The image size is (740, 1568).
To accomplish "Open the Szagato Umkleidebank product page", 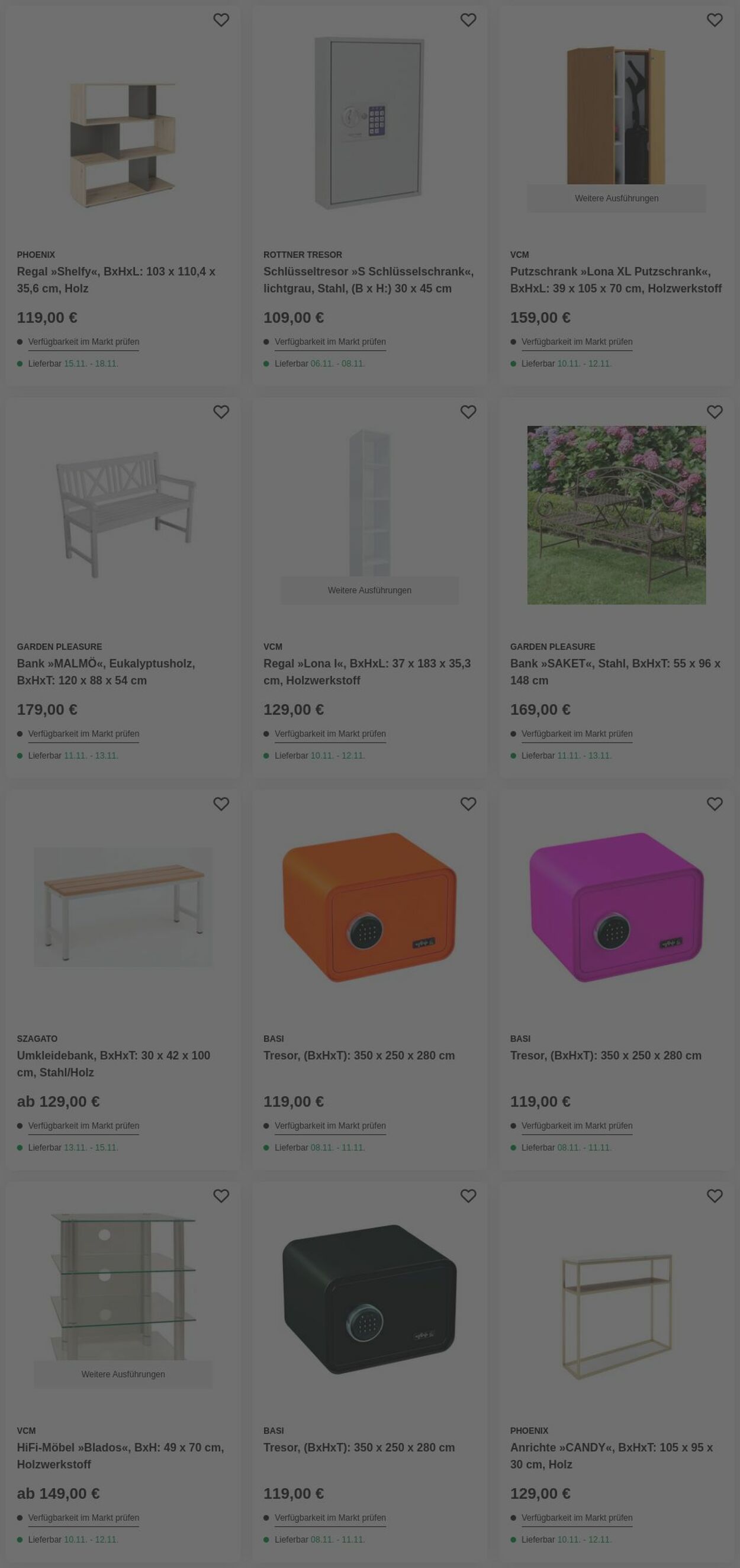I will point(113,1063).
